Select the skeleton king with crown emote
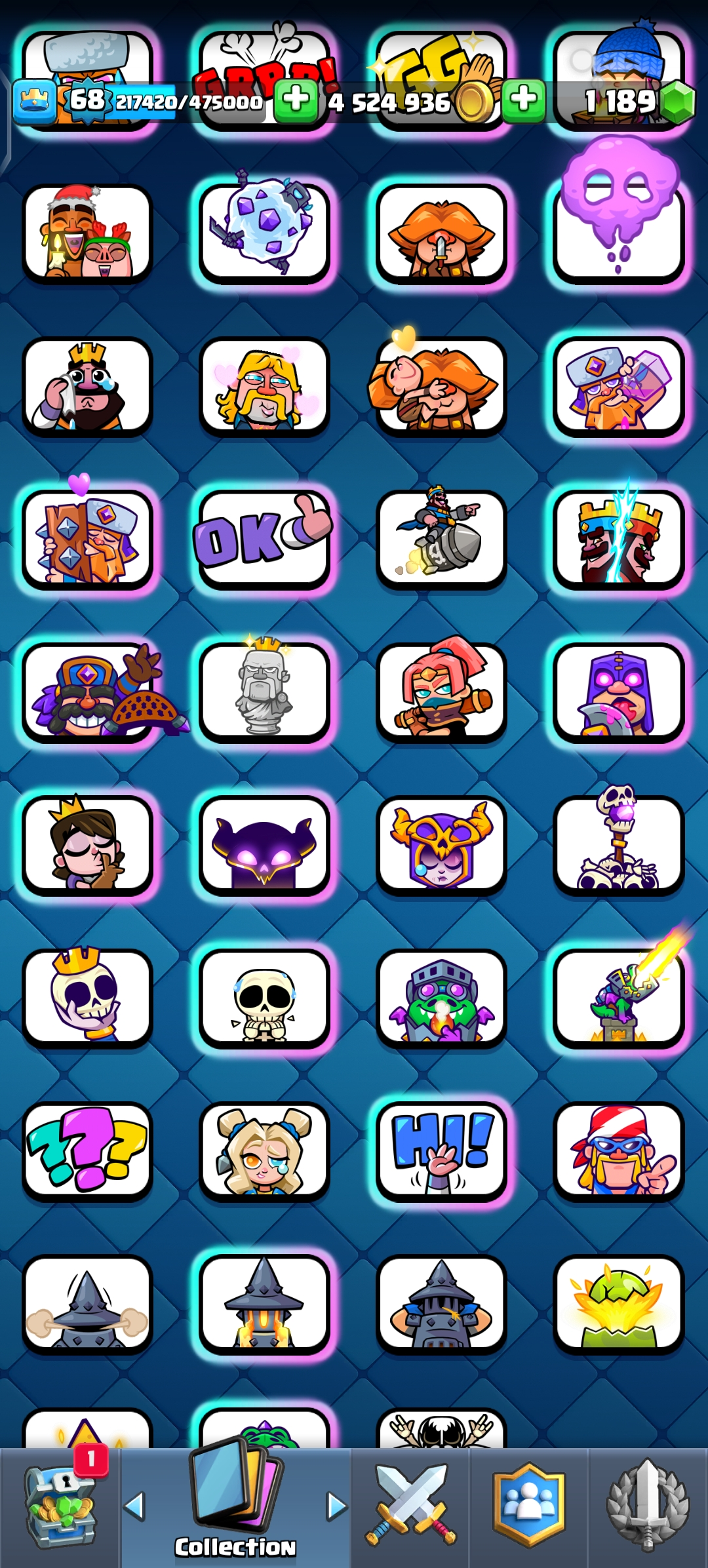 tap(87, 997)
